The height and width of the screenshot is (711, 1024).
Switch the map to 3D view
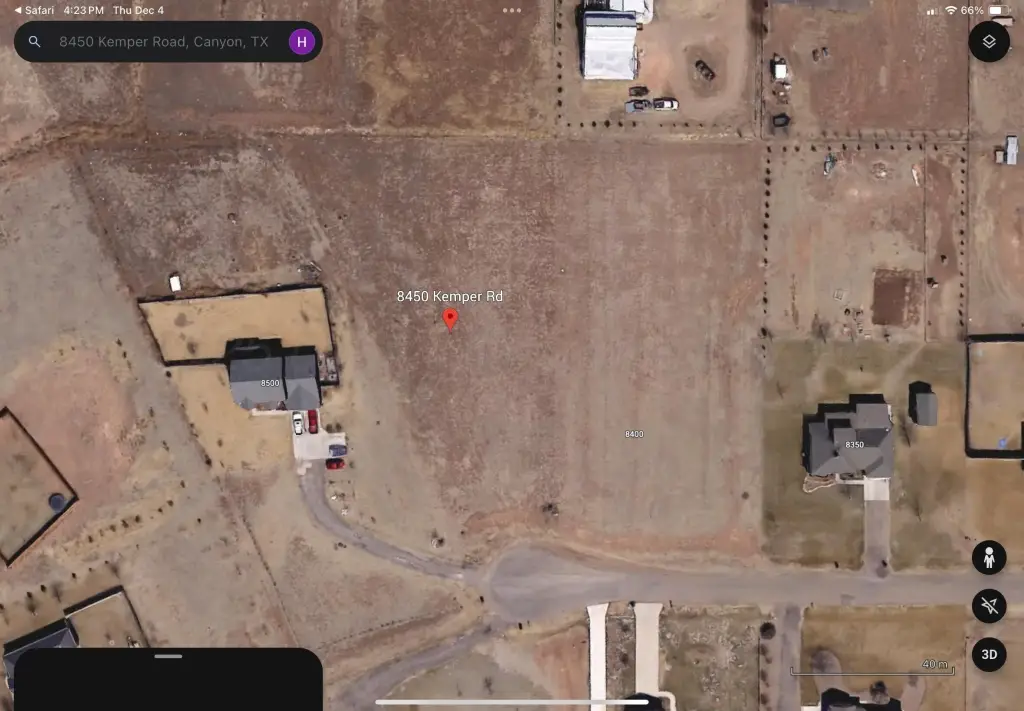[x=988, y=655]
